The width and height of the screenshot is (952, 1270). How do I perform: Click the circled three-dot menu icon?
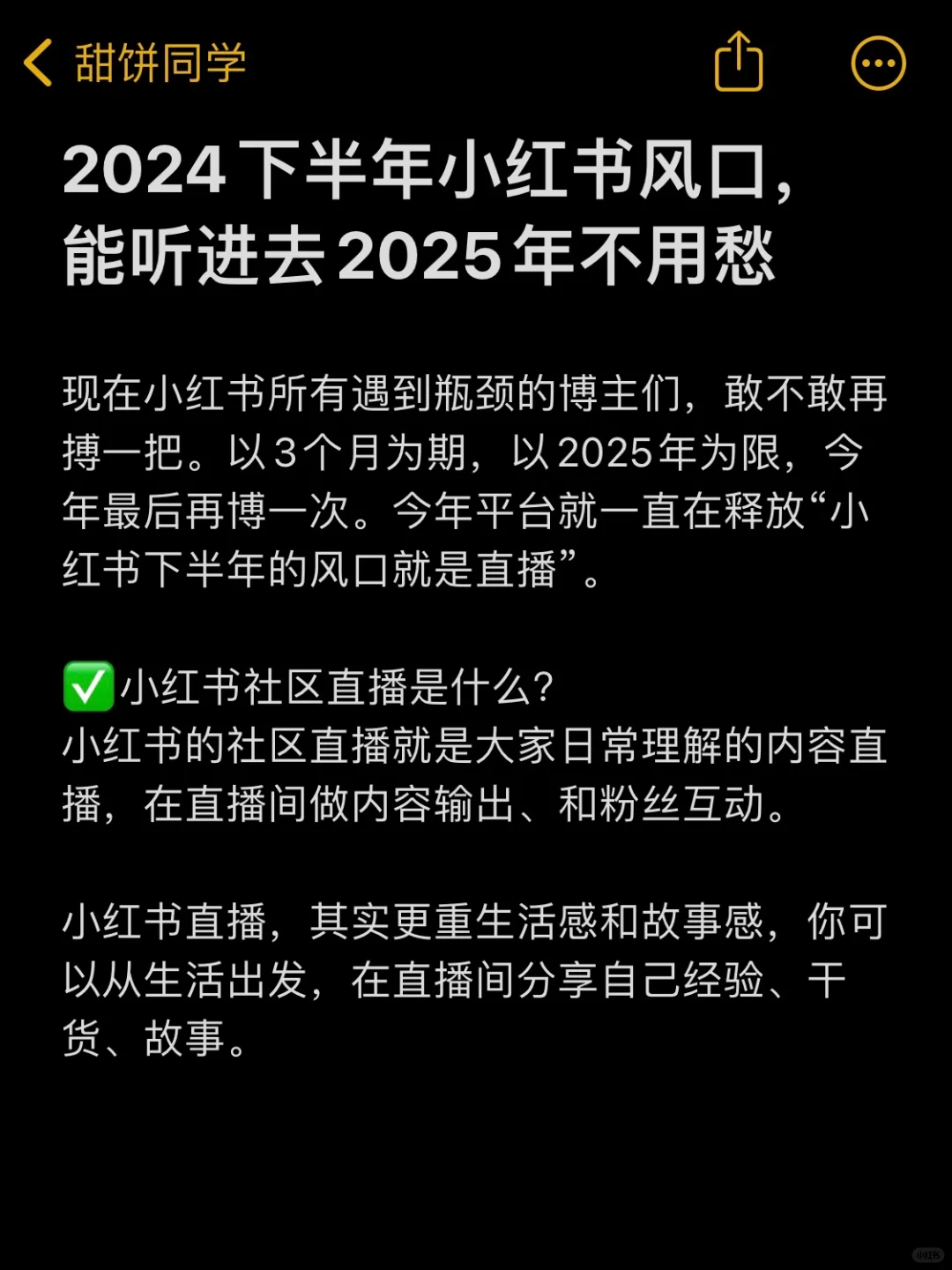878,63
